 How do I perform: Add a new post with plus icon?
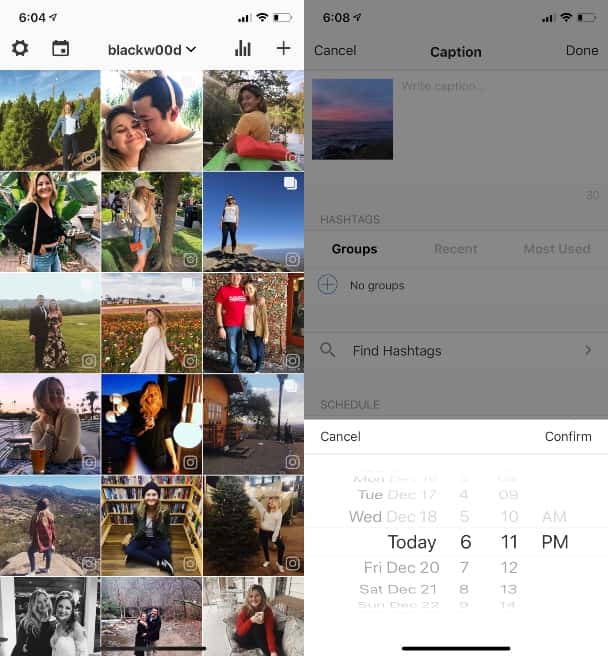coord(284,48)
